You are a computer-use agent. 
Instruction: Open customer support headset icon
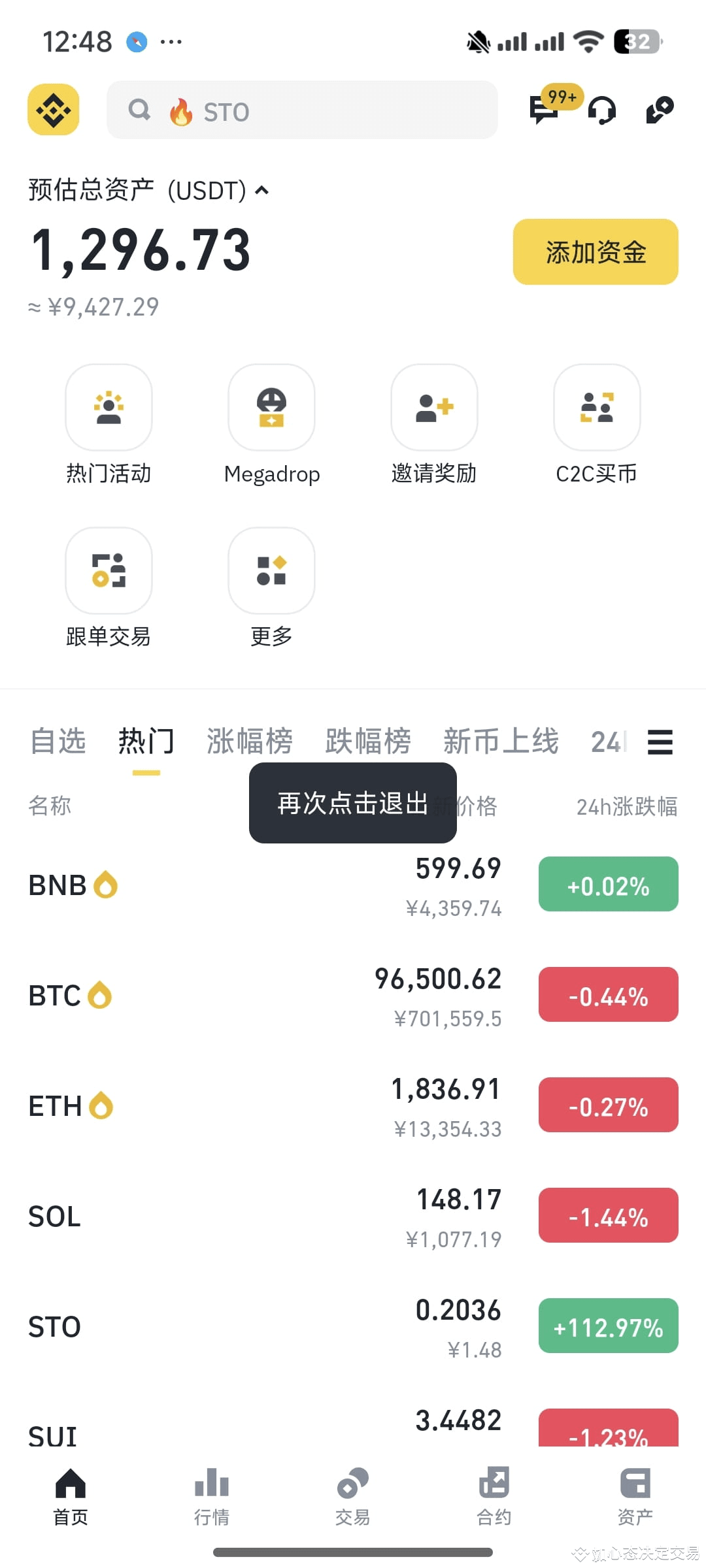pyautogui.click(x=601, y=110)
